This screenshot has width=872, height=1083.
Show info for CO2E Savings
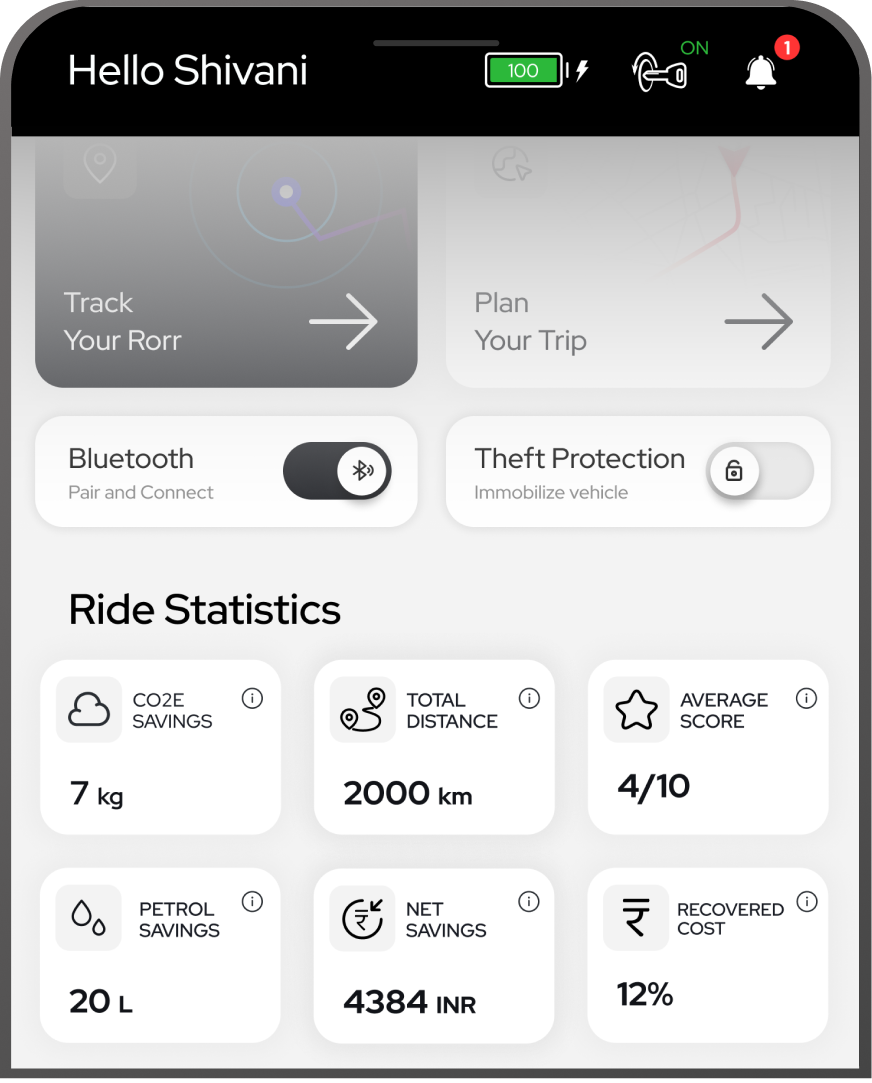(x=252, y=699)
